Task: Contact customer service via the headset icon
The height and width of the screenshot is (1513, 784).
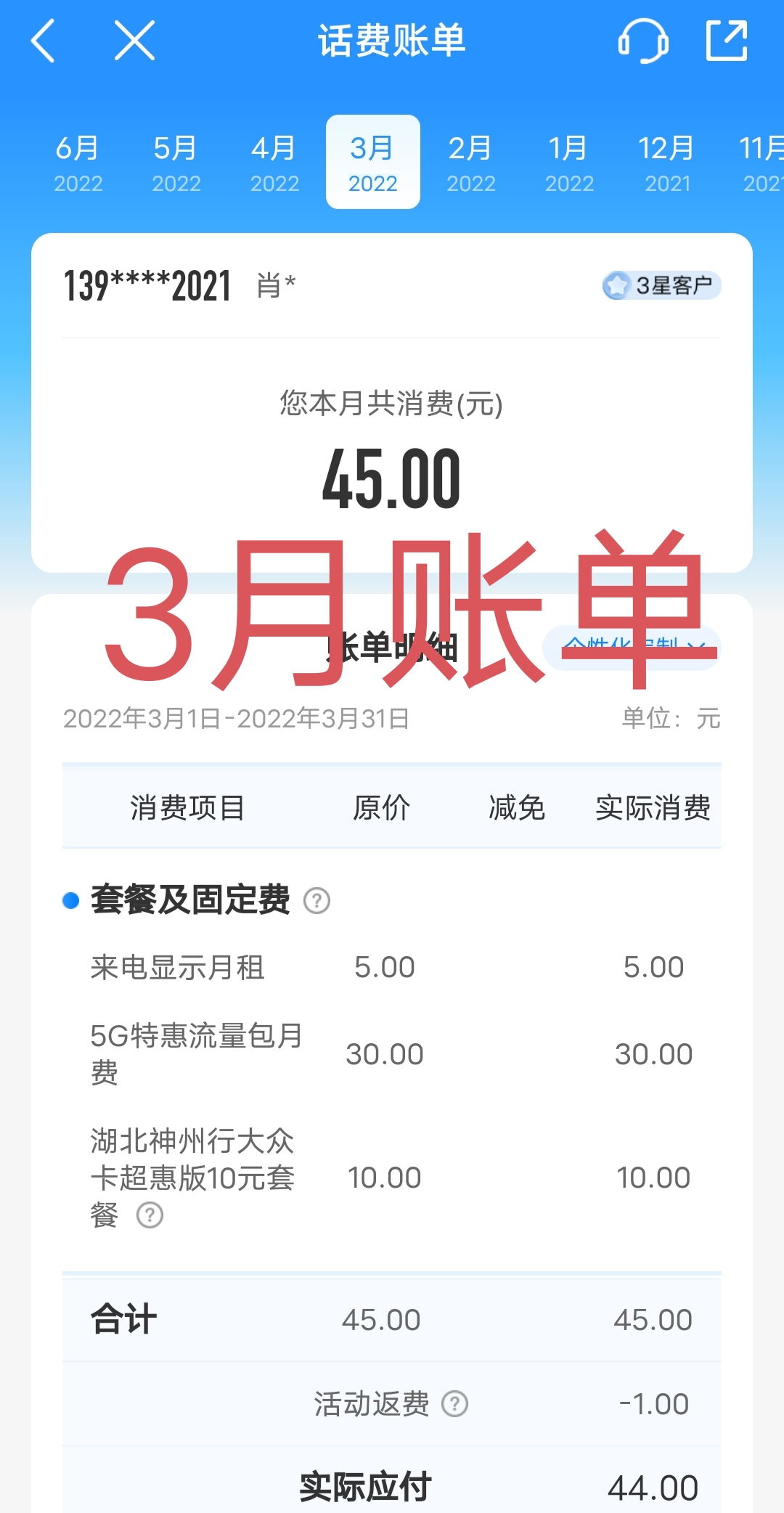Action: tap(643, 41)
